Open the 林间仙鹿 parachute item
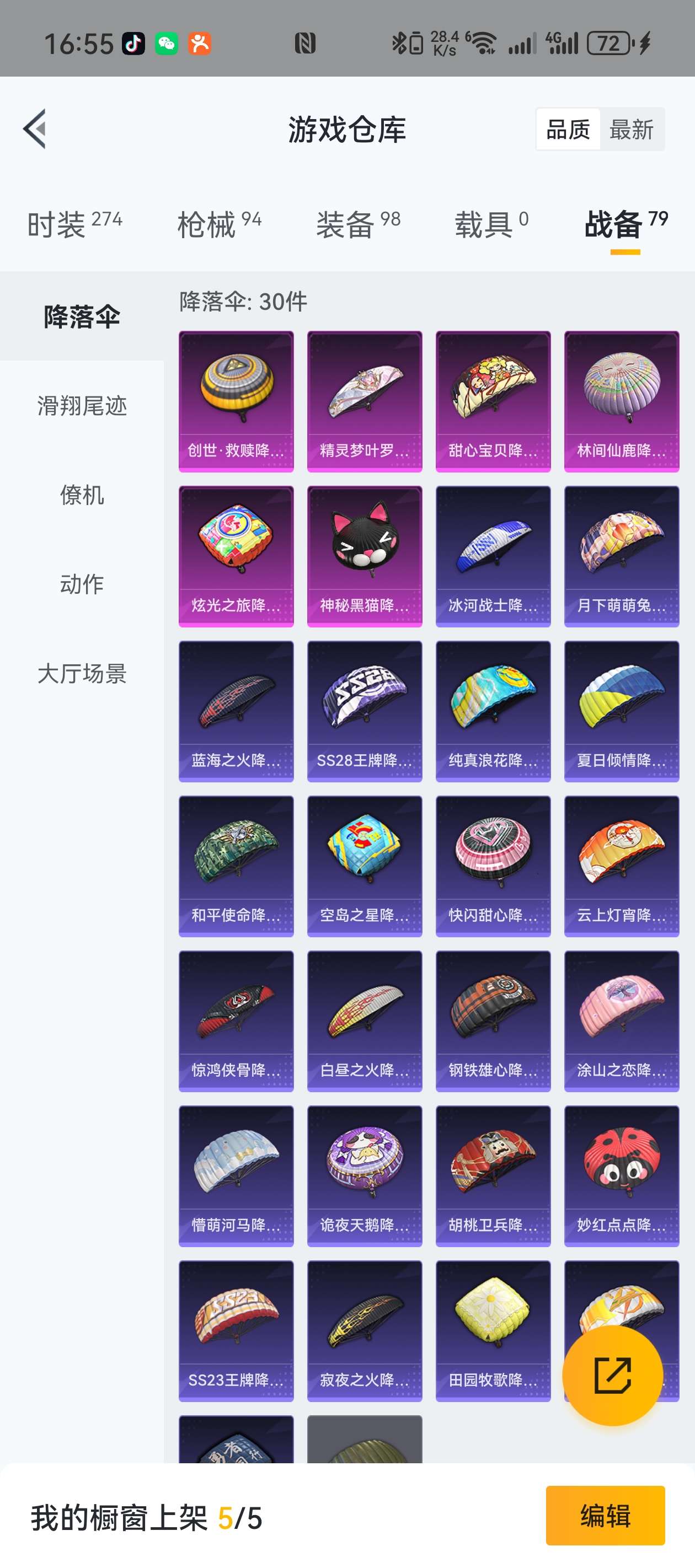This screenshot has height=1568, width=695. click(622, 401)
